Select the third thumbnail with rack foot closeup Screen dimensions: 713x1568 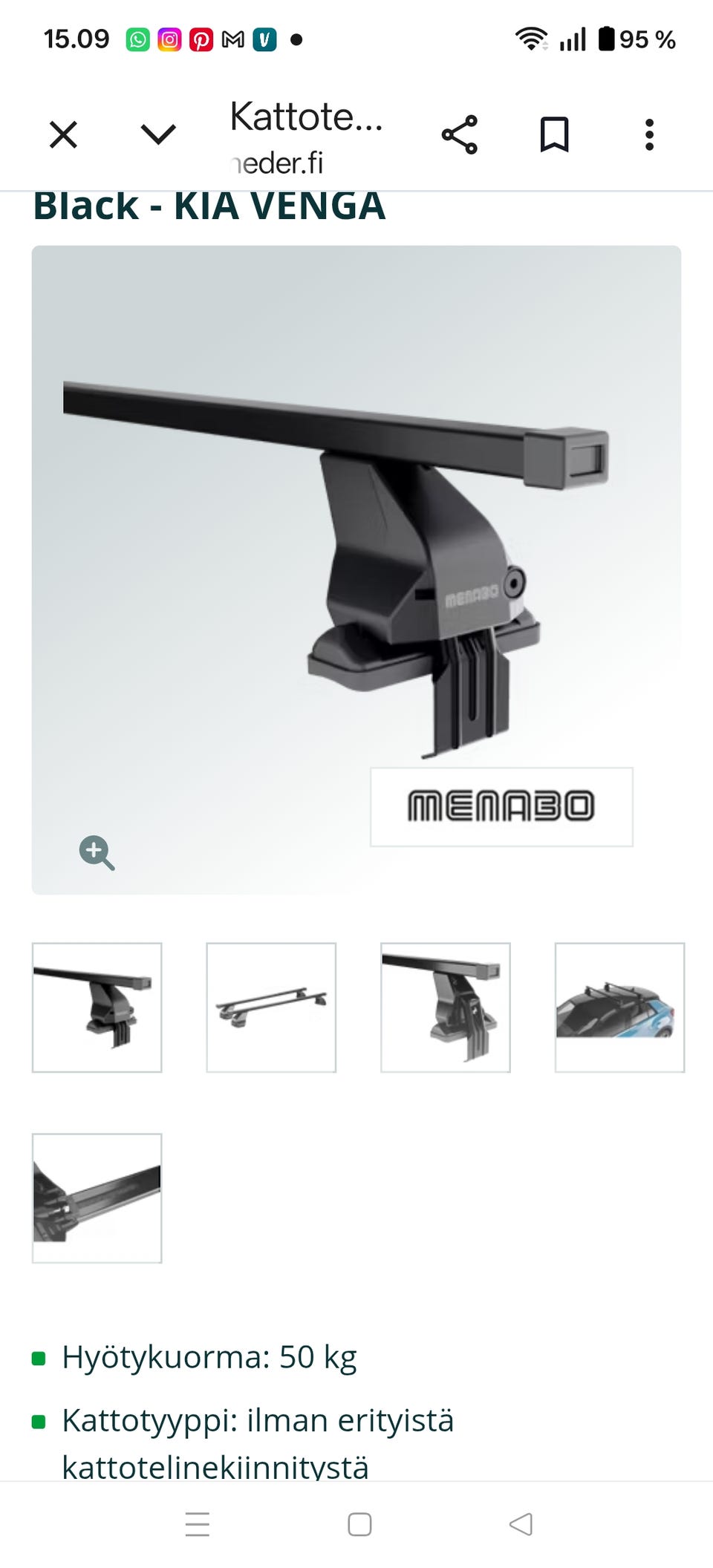(446, 1007)
